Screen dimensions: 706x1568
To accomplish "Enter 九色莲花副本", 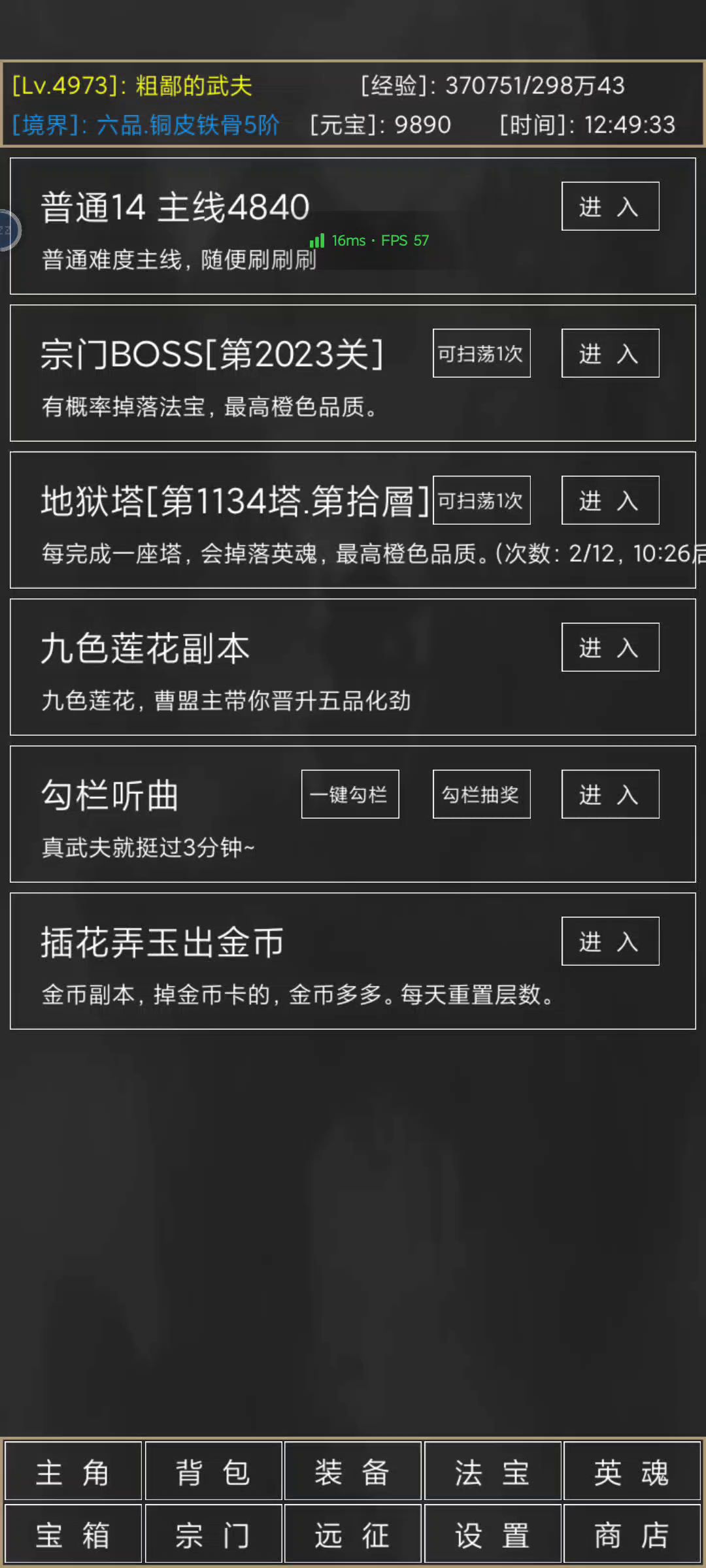I will click(610, 647).
